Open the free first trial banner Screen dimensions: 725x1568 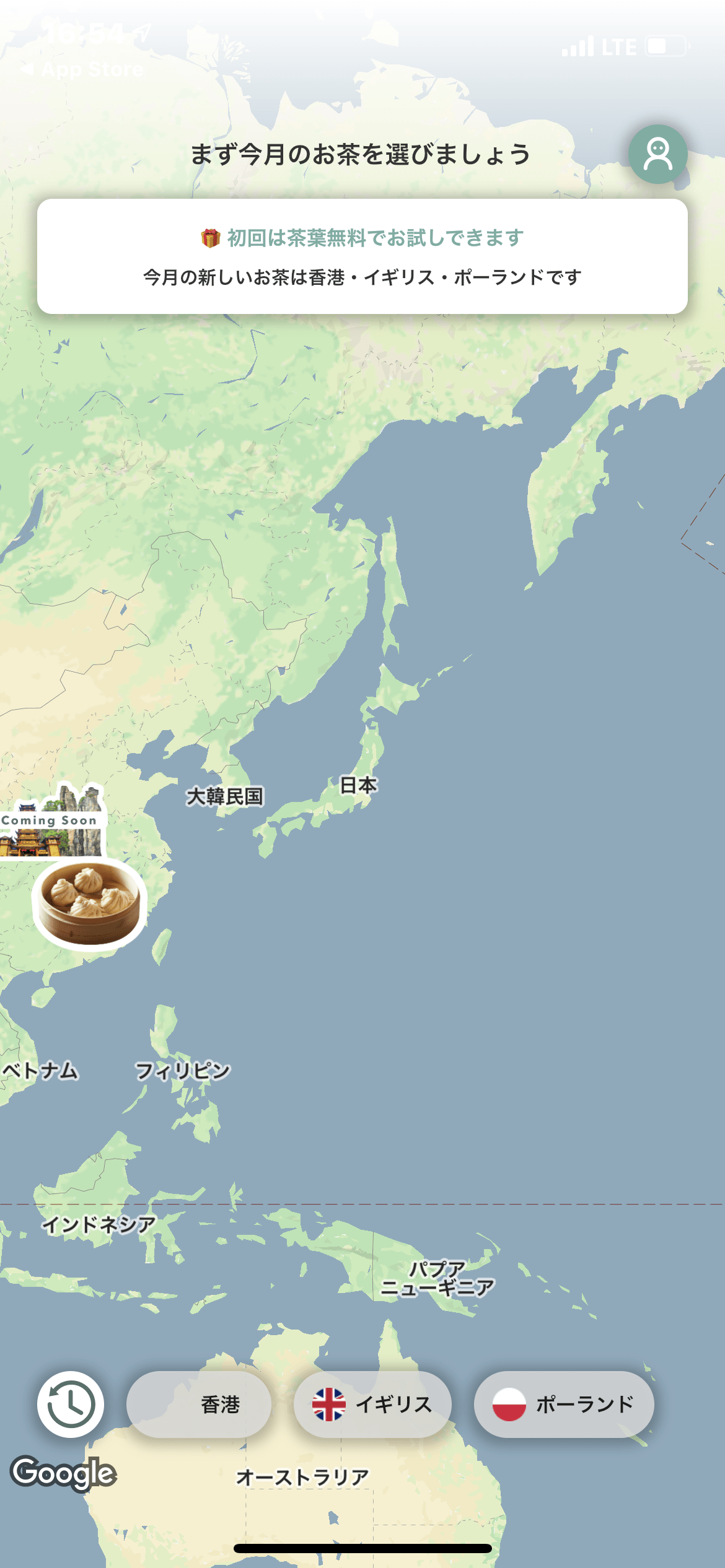tap(362, 256)
